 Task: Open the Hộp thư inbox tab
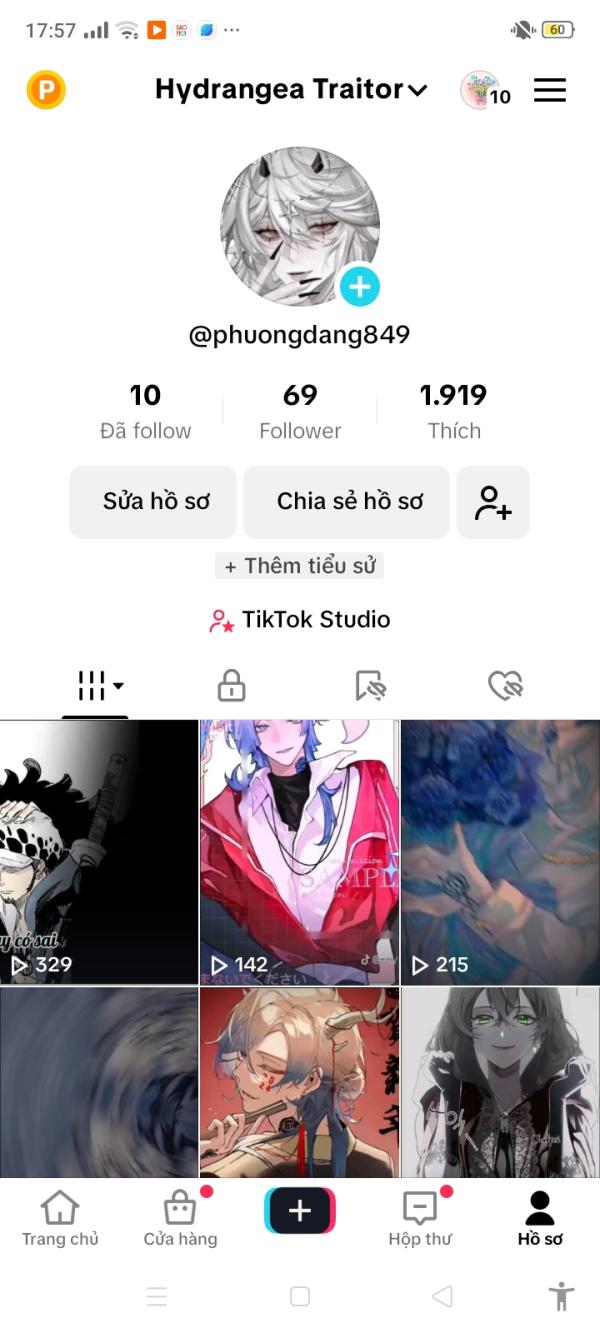tap(420, 1218)
